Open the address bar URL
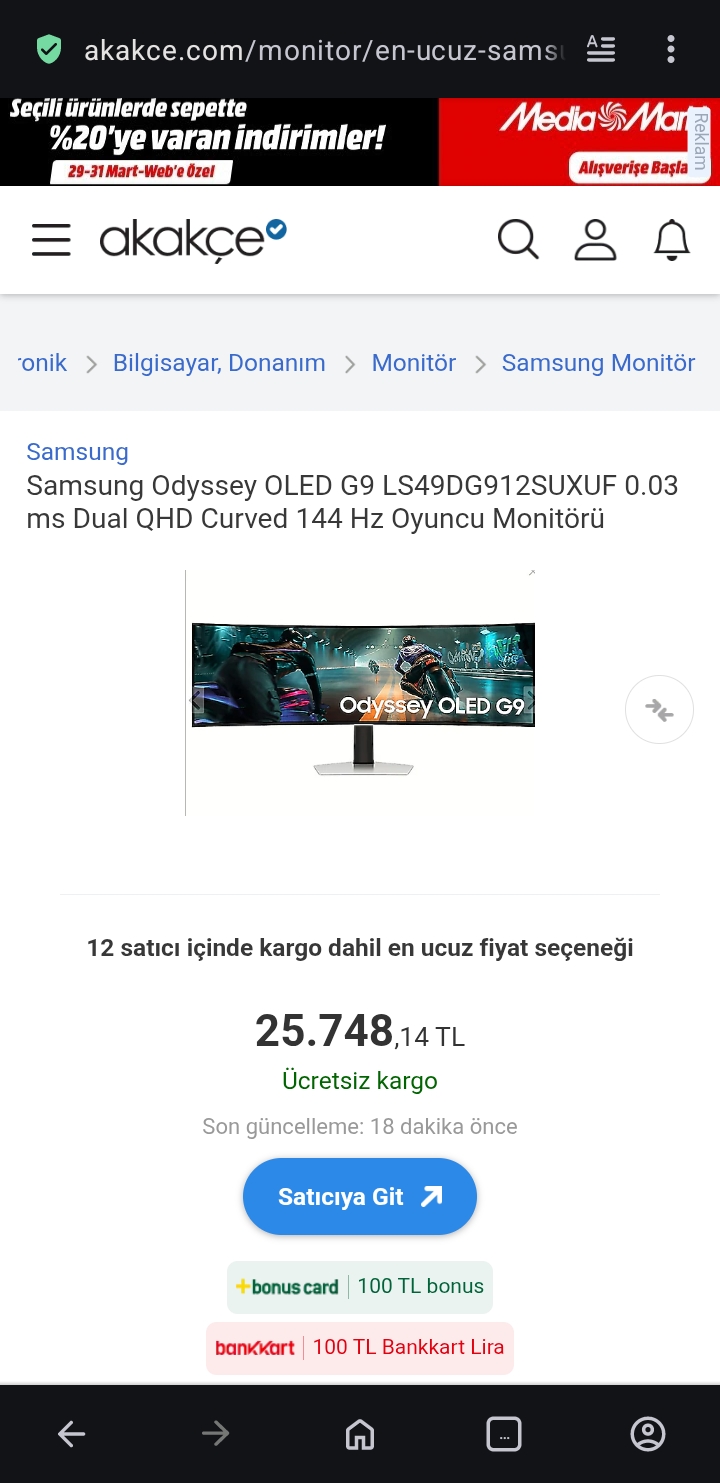 pyautogui.click(x=324, y=50)
